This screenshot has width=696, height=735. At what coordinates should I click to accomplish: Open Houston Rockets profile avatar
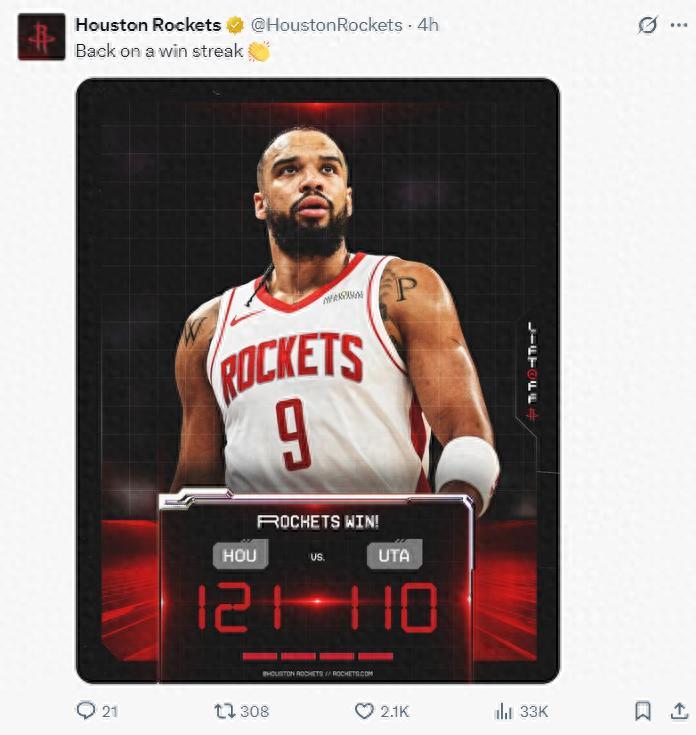pos(41,36)
